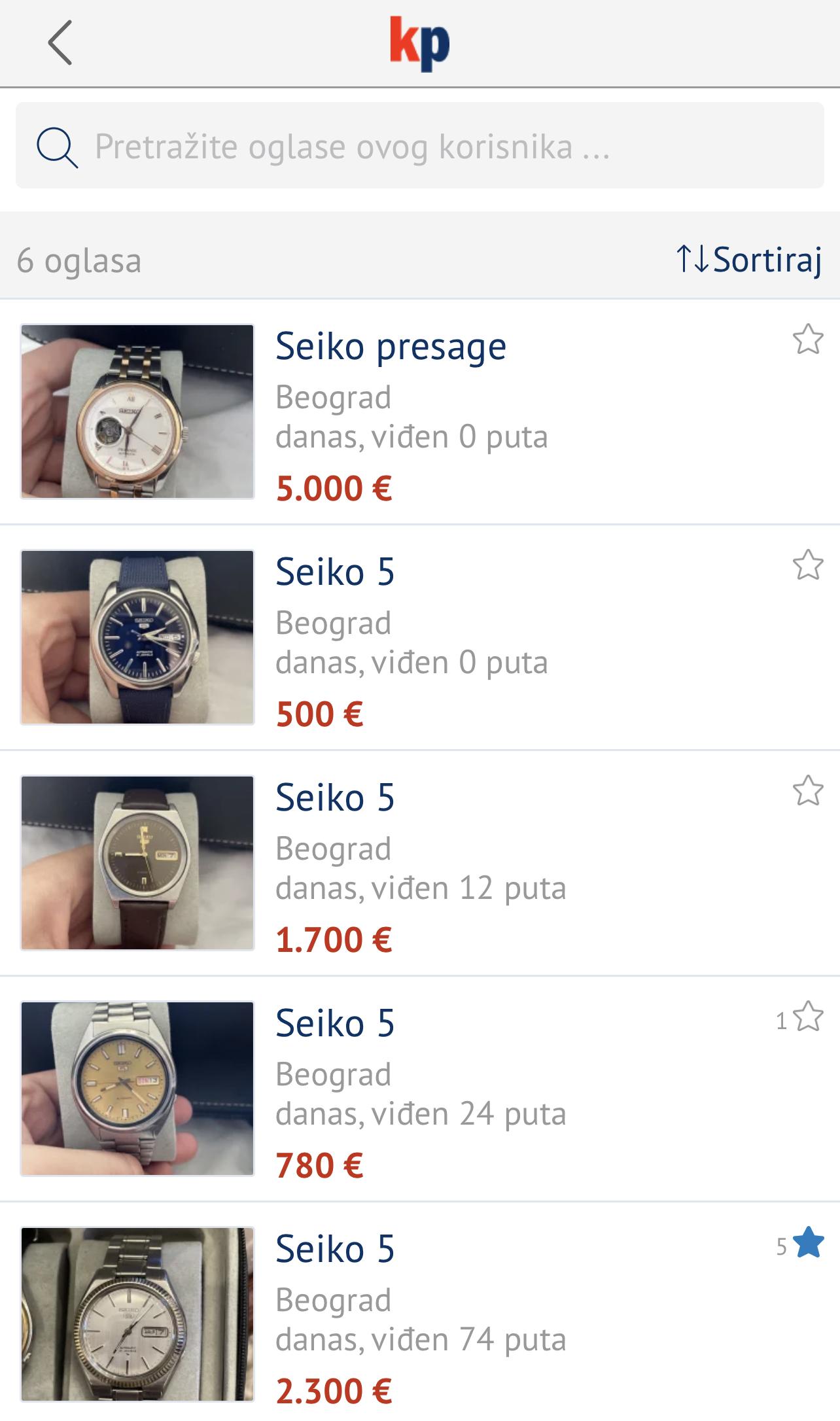Open the Seiko 5 ad priced 2.300 €
The width and height of the screenshot is (840, 1421).
click(335, 1249)
